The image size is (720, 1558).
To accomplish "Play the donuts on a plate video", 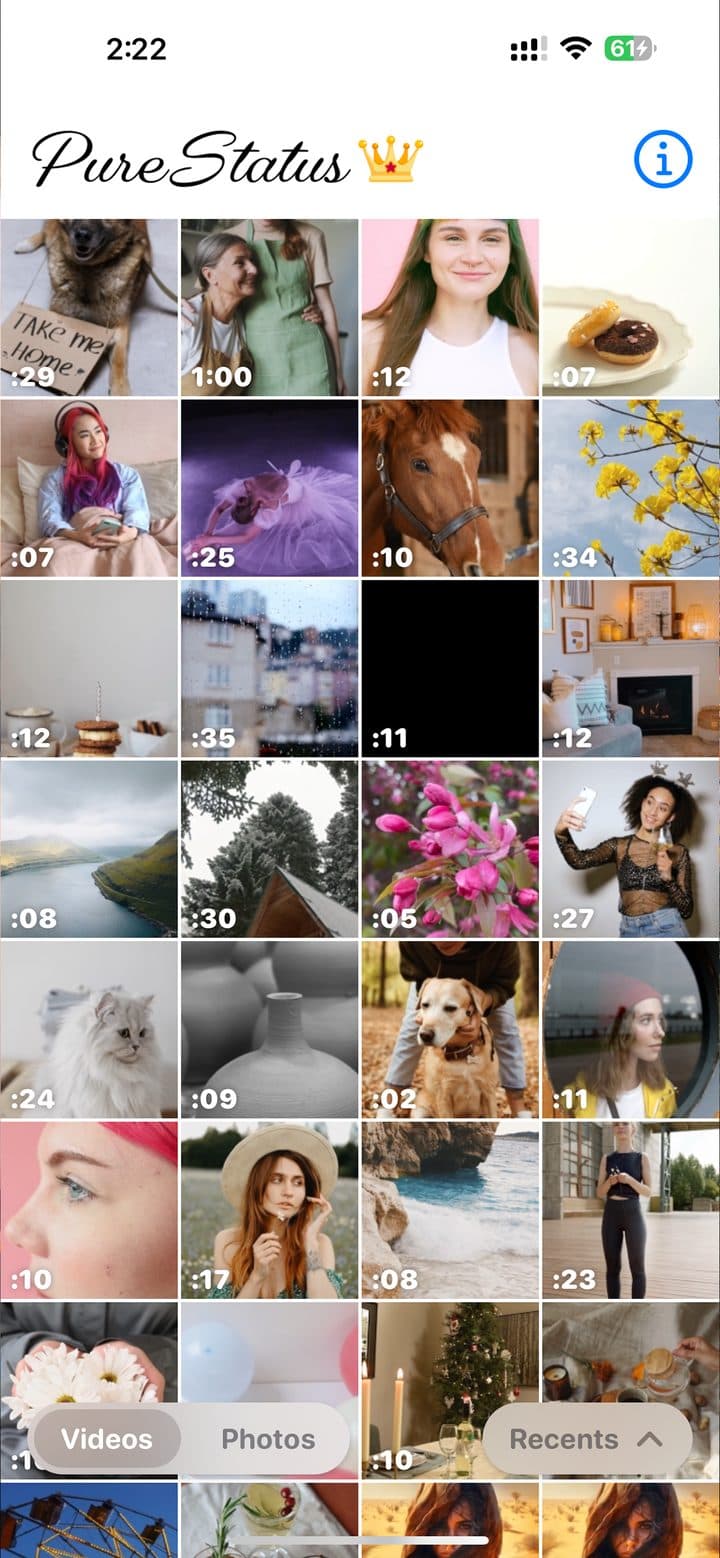I will coord(630,307).
